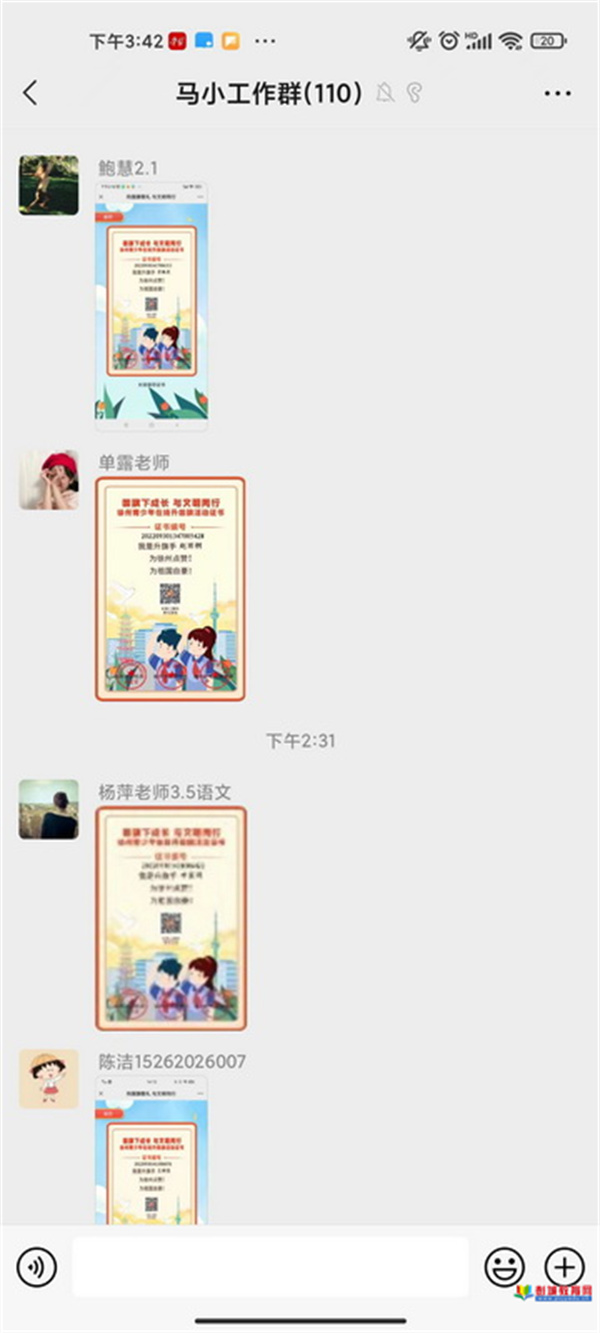View 杨萍老师3.5语文's profile avatar
Screen dimensions: 600x1333
tap(48, 809)
